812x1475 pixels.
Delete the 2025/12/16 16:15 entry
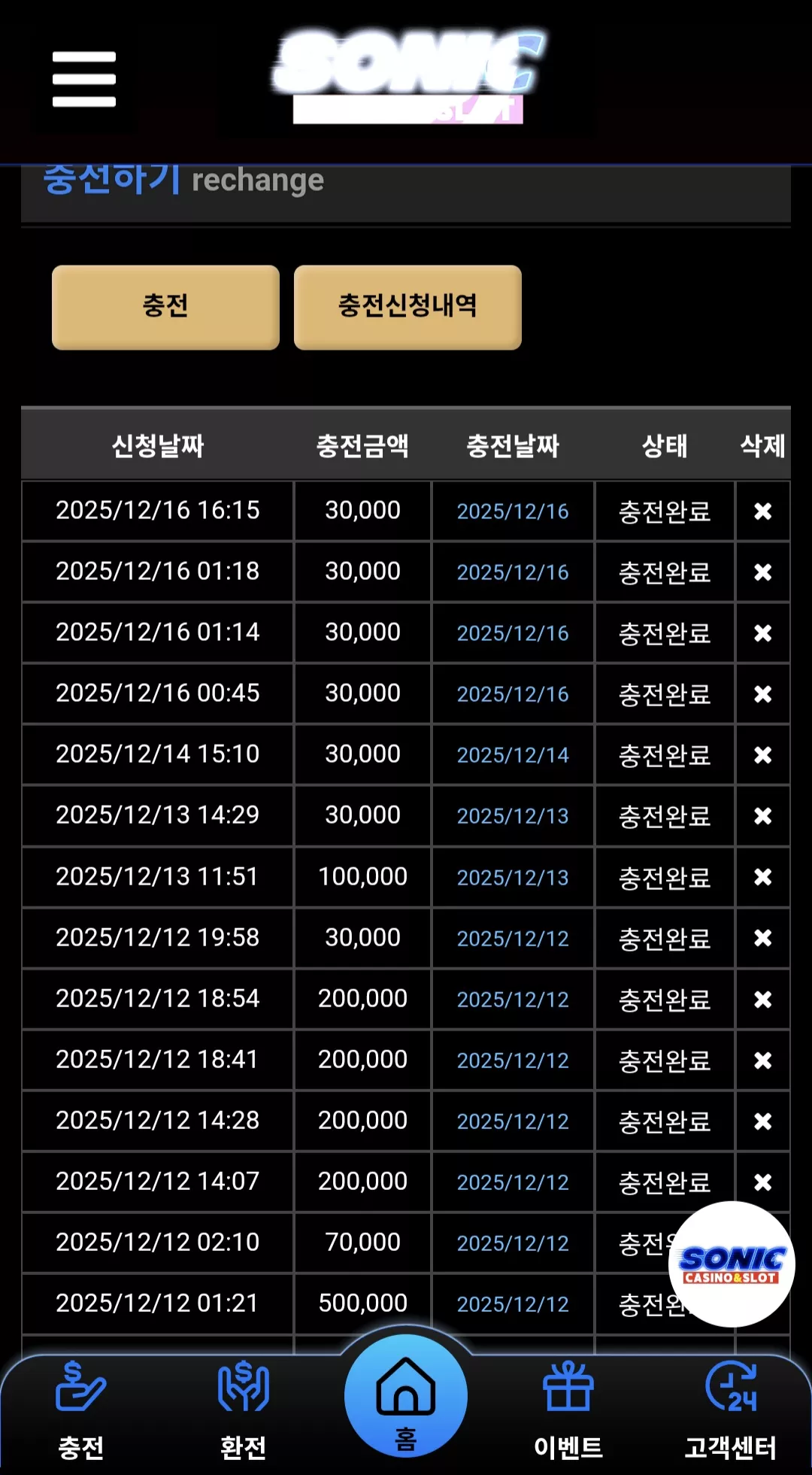[762, 511]
